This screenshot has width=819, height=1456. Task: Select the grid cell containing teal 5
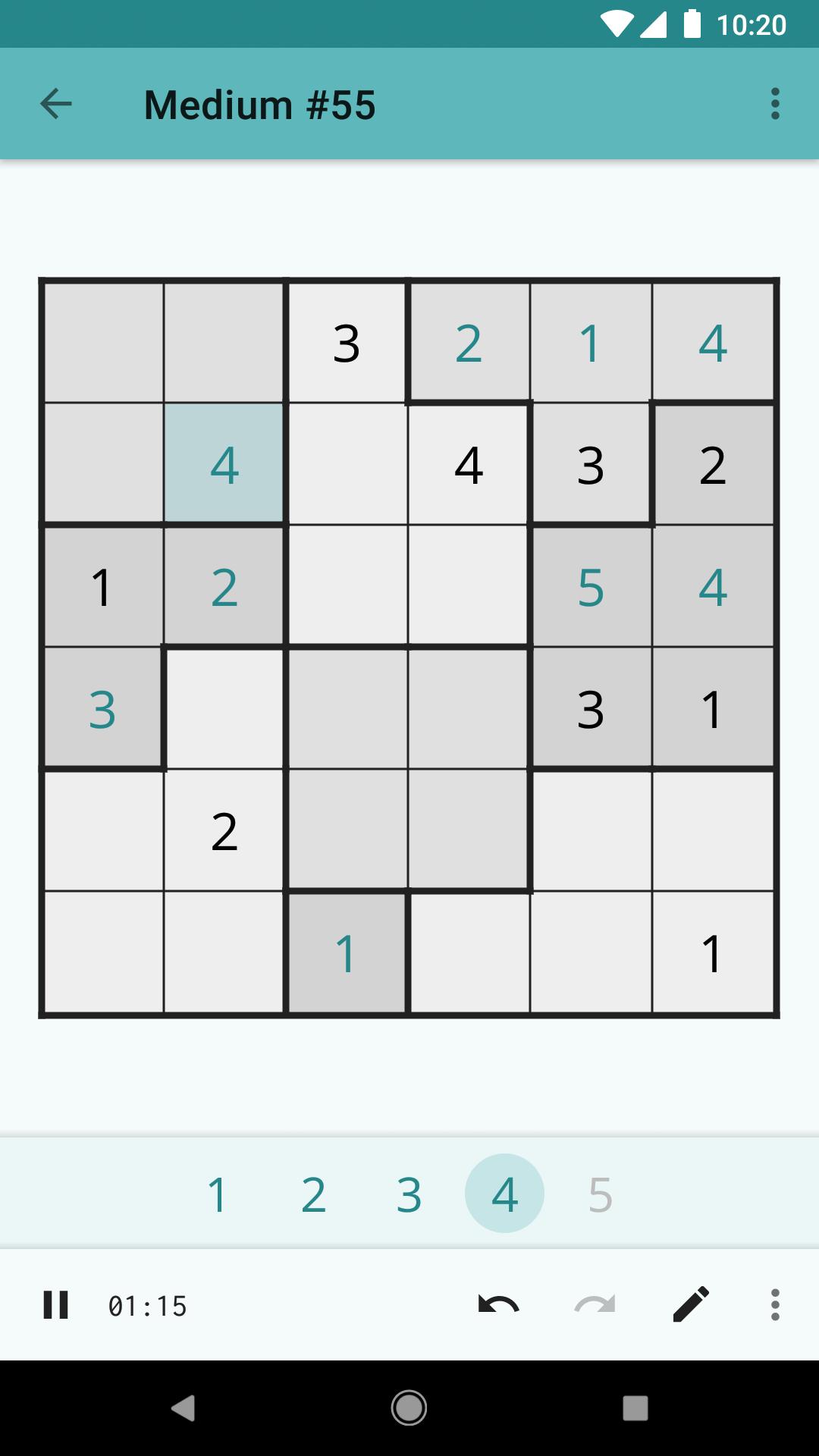tap(591, 586)
